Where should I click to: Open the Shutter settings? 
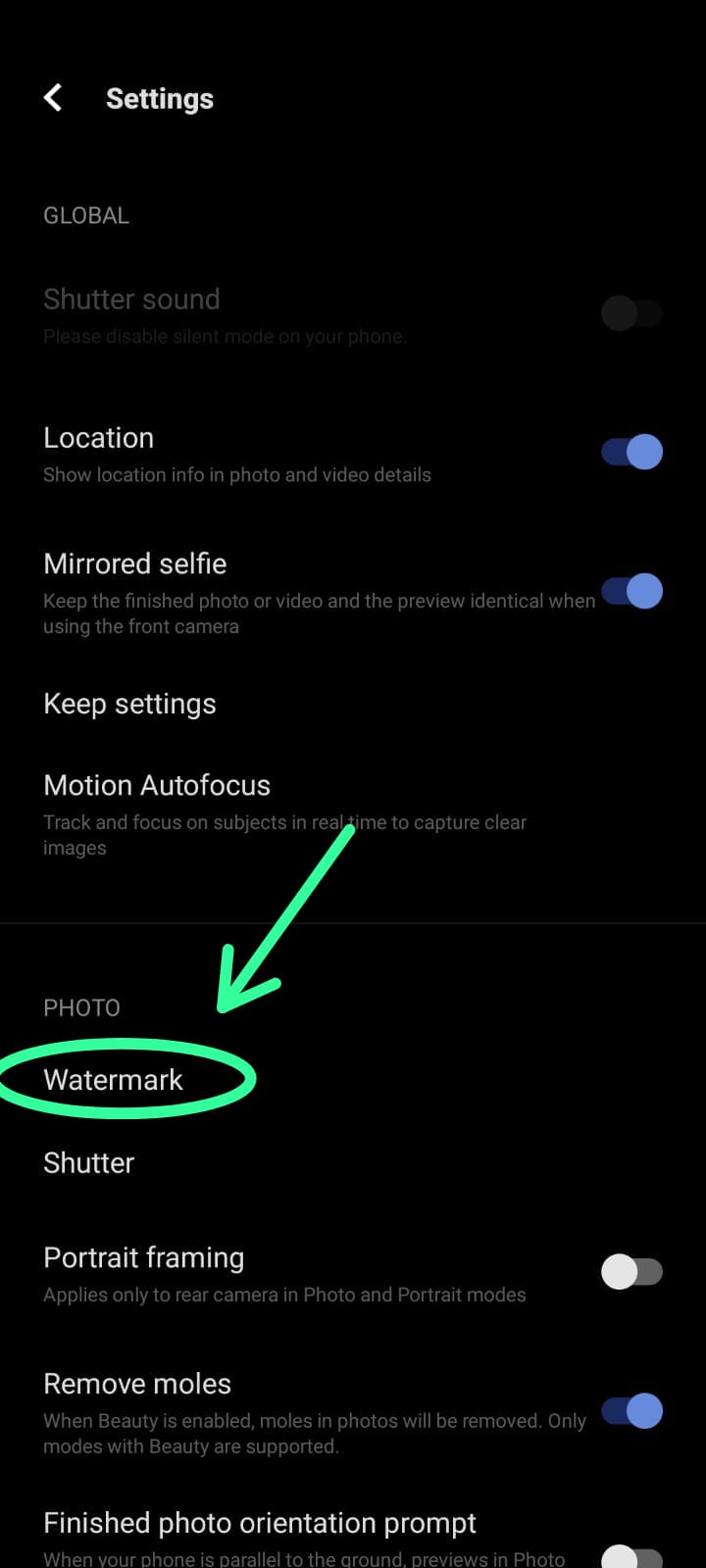89,1163
